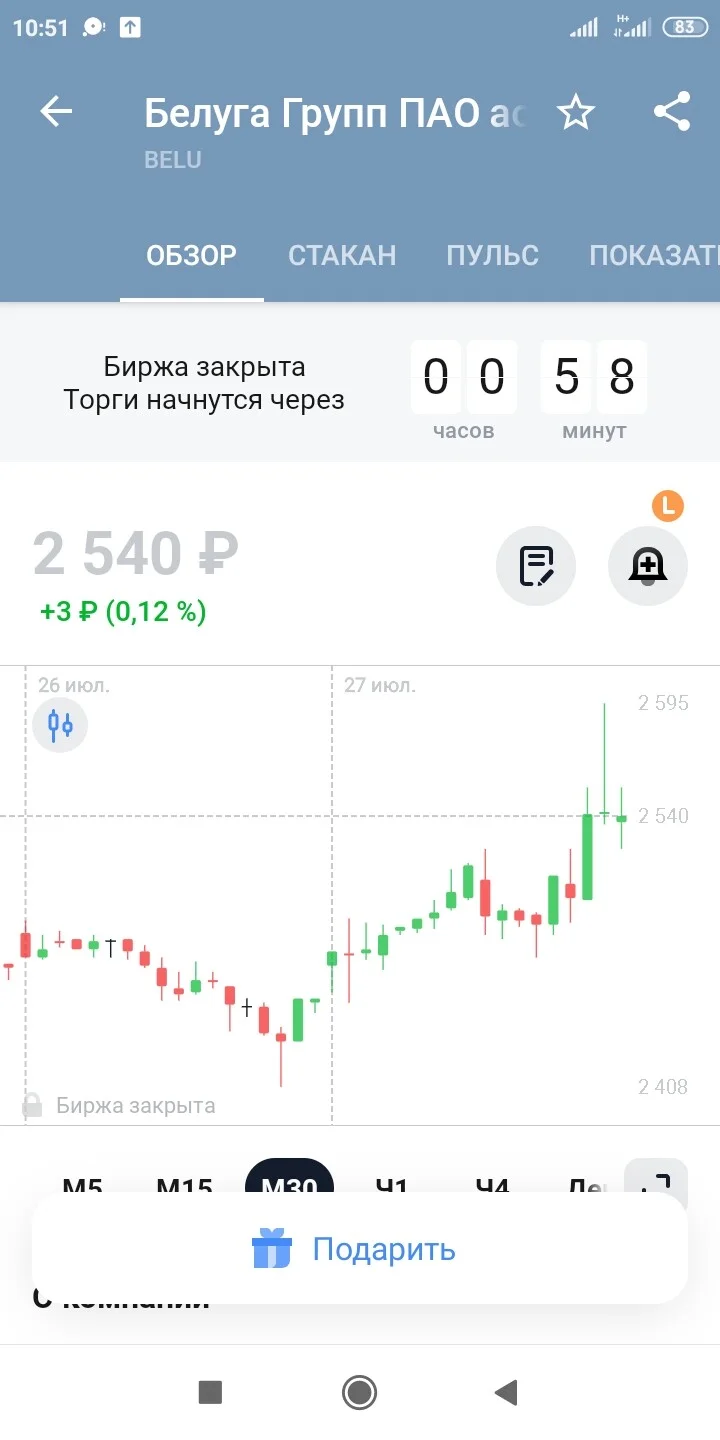The height and width of the screenshot is (1440, 720).
Task: Add Белуга Групп to favorites with star
Action: (575, 112)
